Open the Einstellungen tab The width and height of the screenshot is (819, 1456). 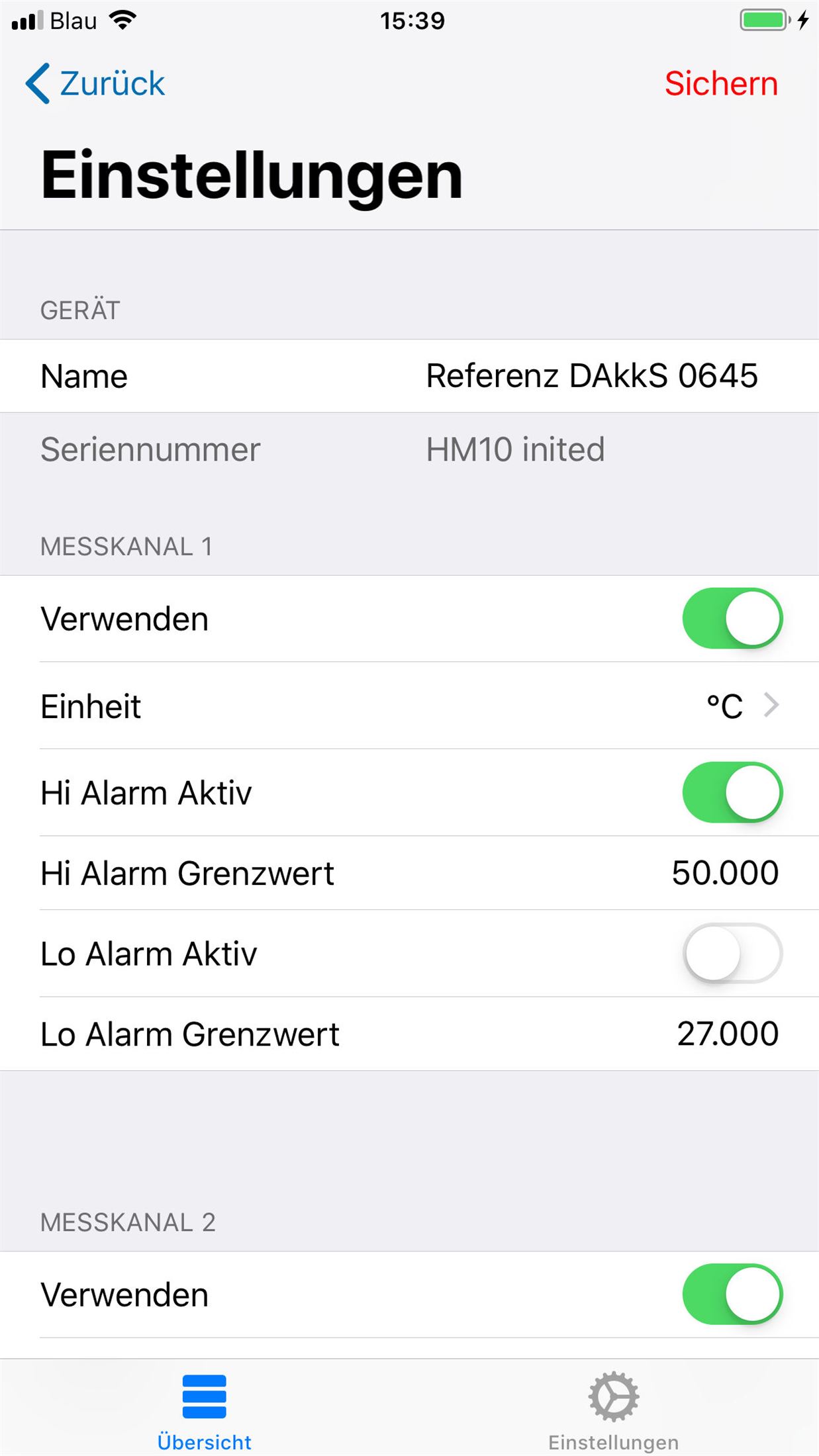(613, 1411)
